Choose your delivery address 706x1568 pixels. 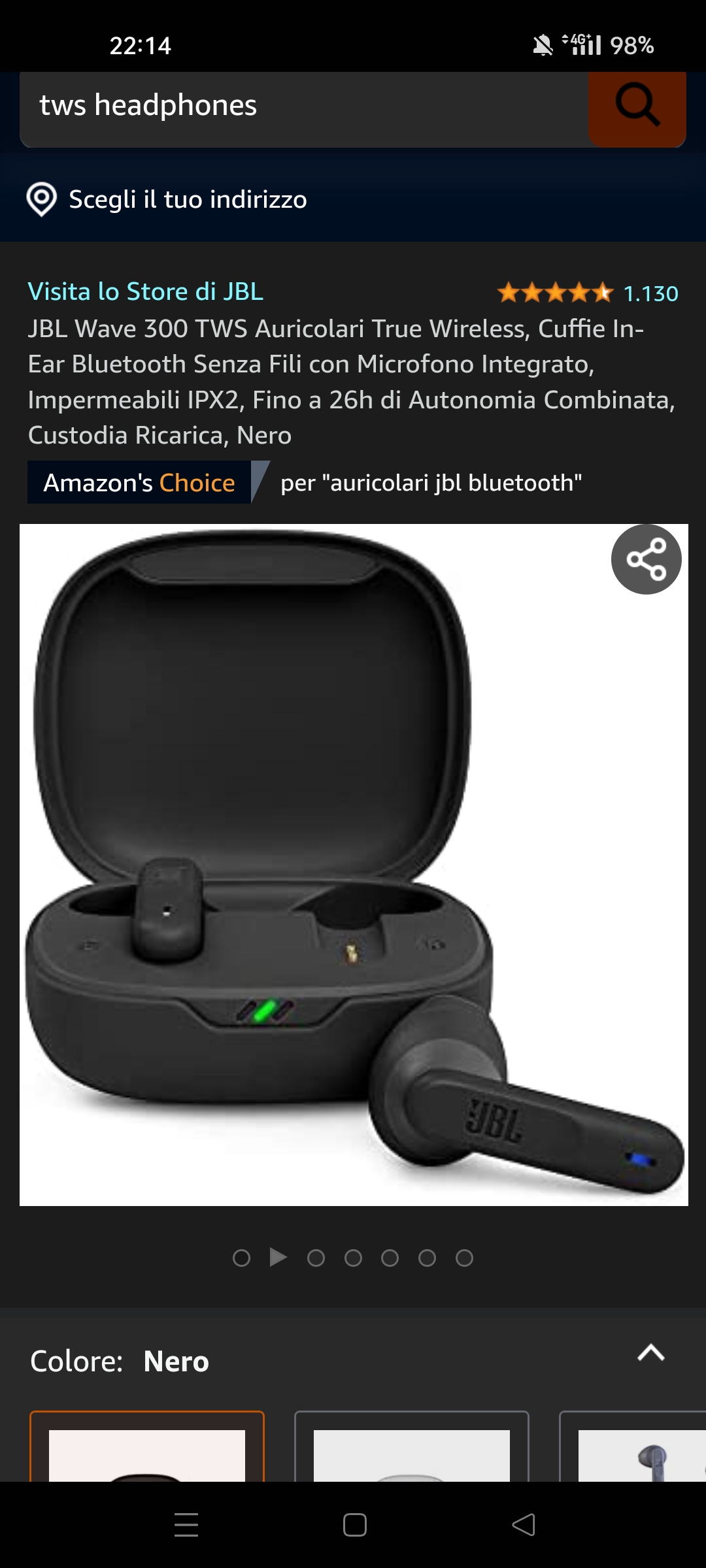pos(187,200)
